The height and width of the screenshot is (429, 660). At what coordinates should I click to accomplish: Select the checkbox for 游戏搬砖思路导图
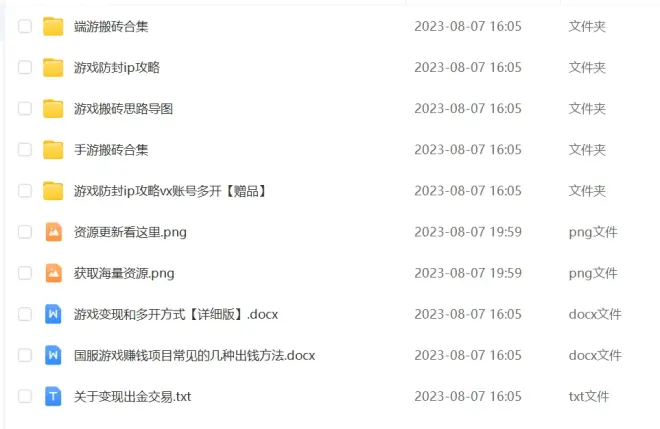click(x=25, y=108)
